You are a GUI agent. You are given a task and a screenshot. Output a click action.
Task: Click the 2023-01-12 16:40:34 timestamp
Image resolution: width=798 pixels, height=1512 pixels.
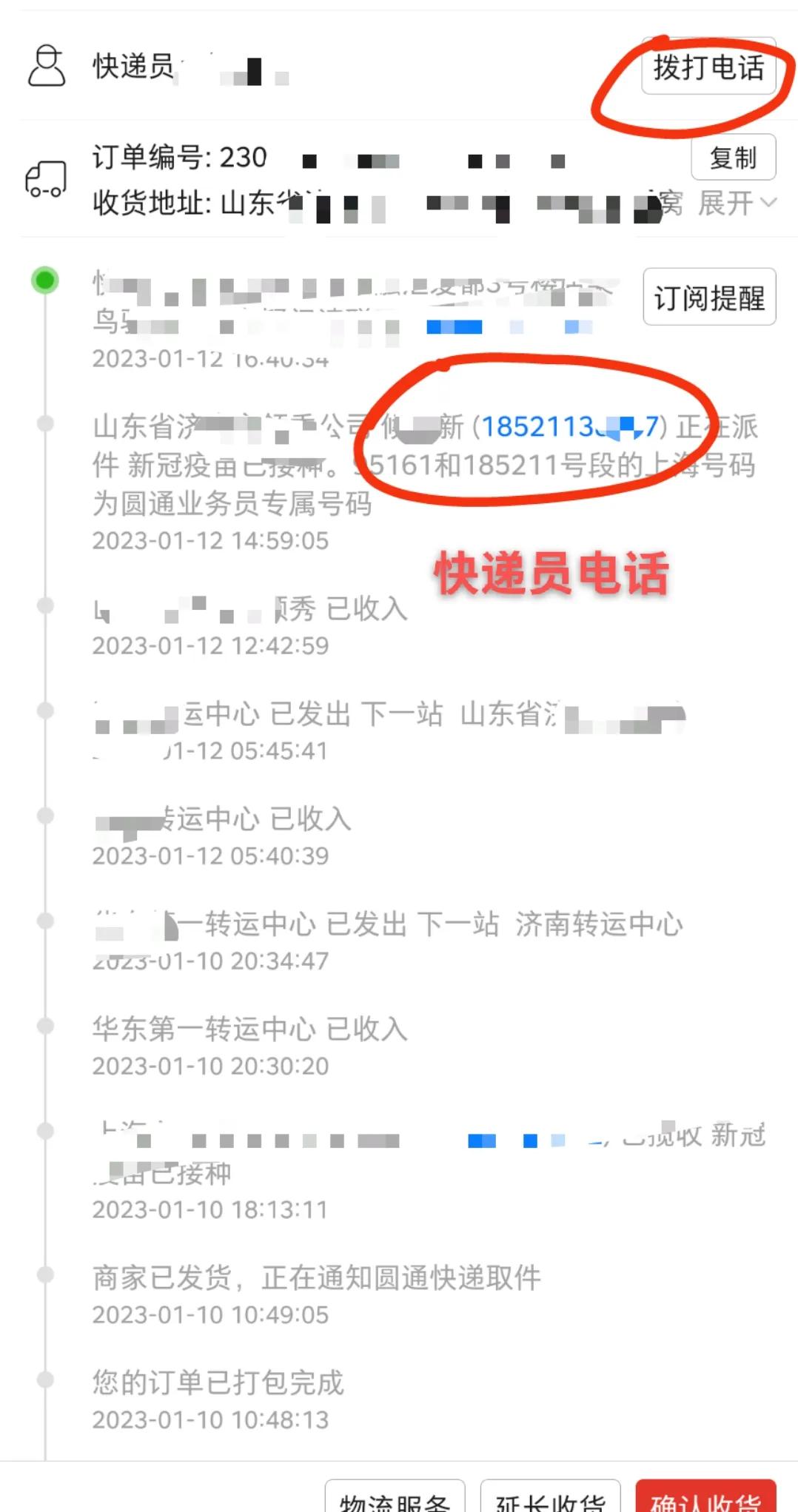[x=209, y=360]
